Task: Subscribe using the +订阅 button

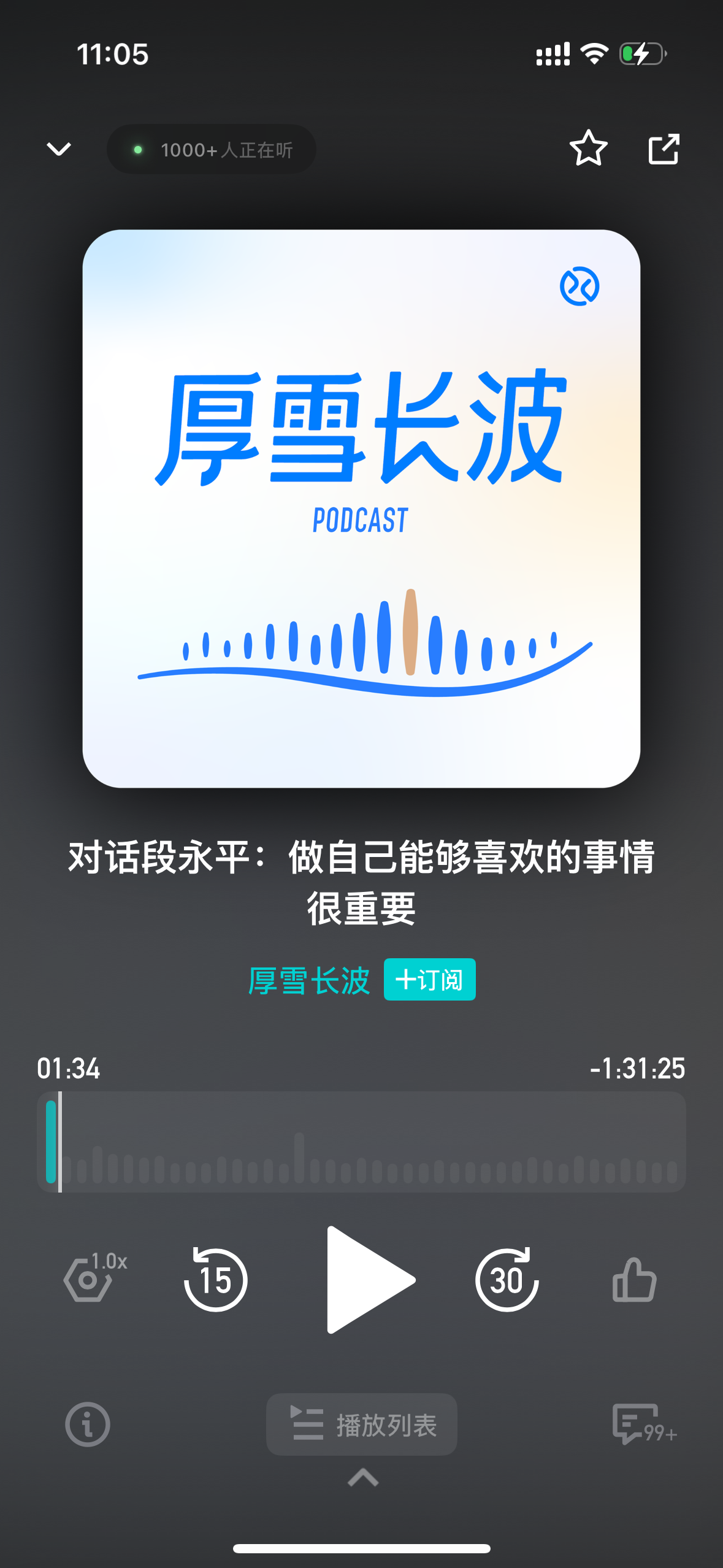Action: [429, 980]
